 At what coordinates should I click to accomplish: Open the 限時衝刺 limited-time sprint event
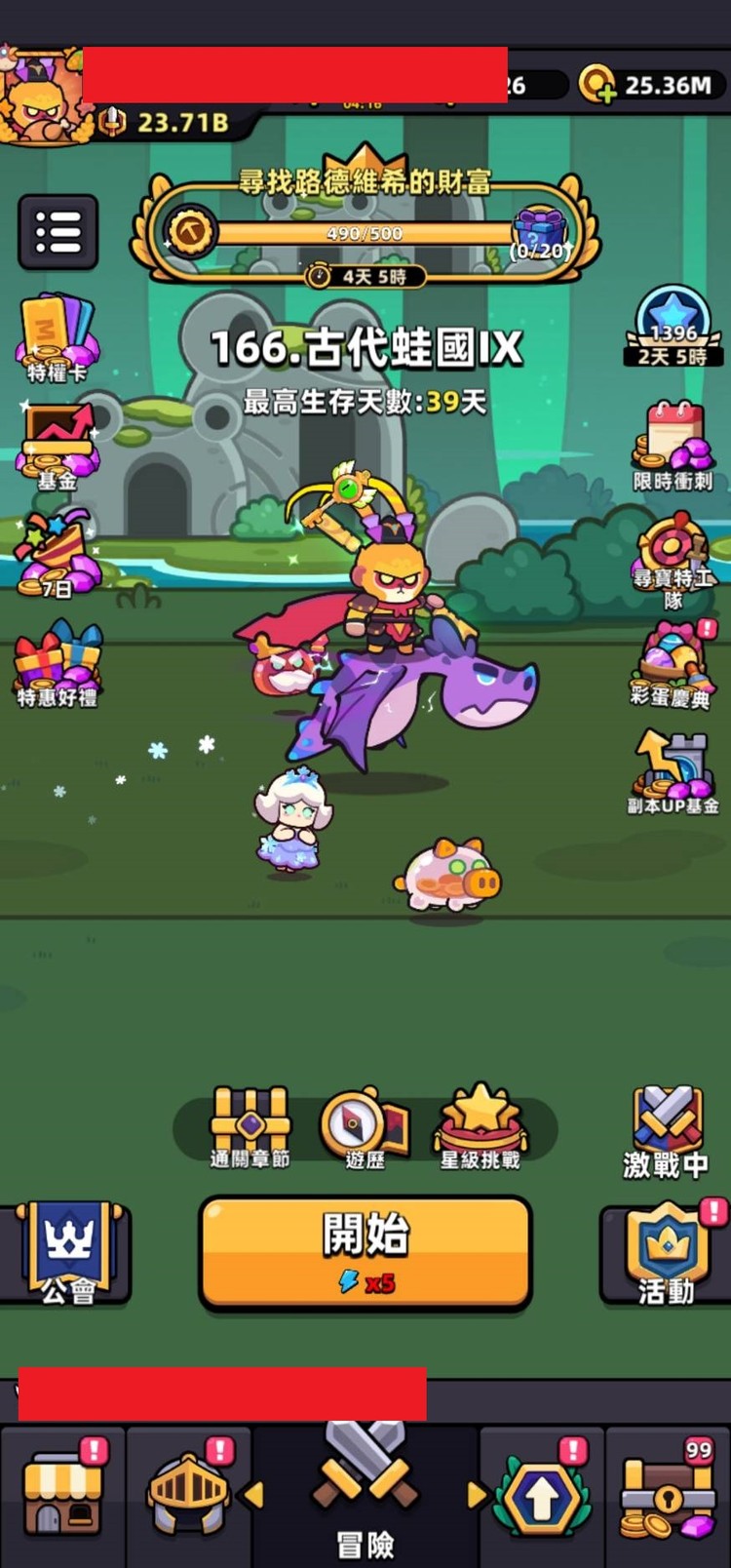coord(673,445)
